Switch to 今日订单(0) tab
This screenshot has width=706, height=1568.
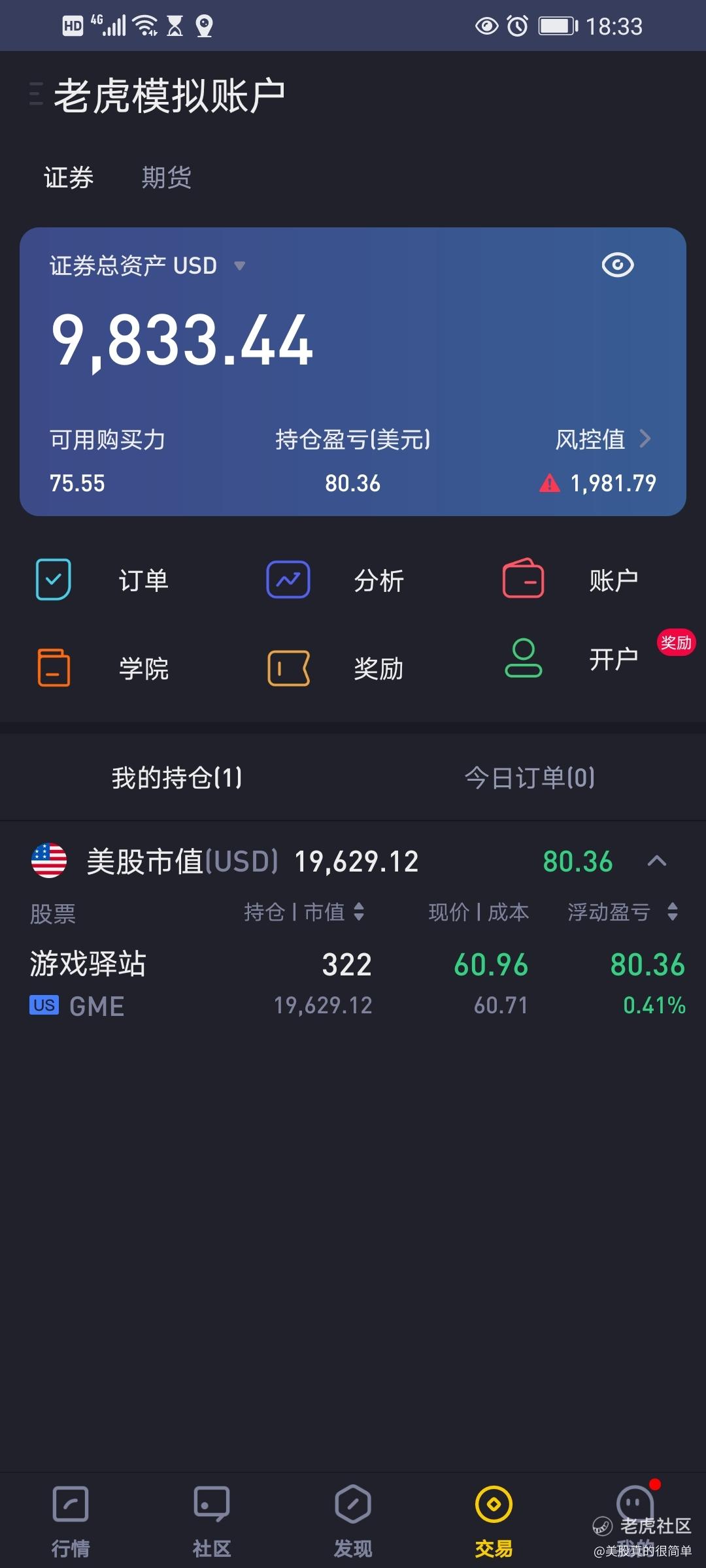click(x=529, y=777)
